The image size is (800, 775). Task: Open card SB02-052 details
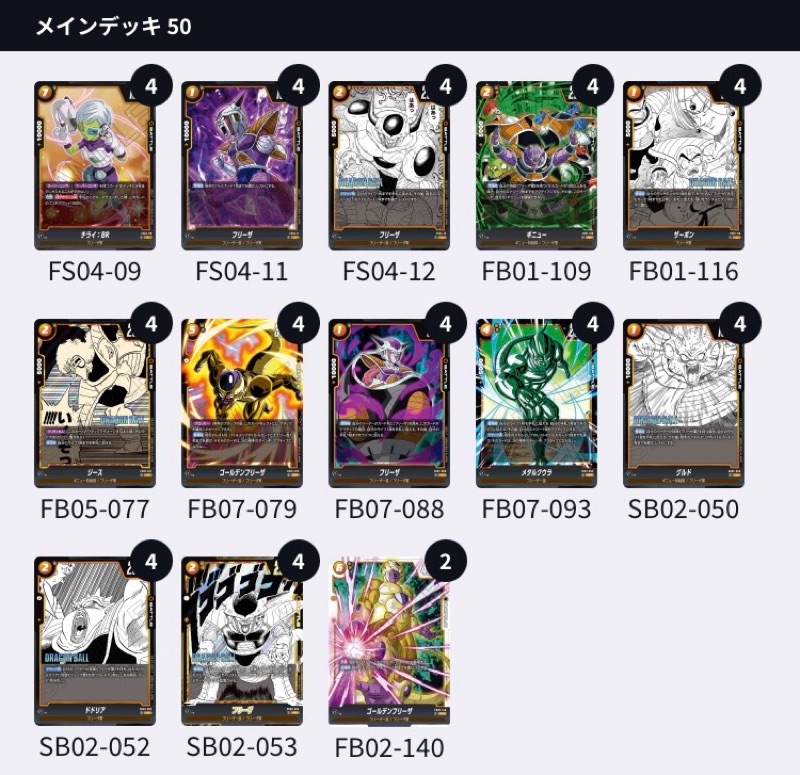point(95,640)
